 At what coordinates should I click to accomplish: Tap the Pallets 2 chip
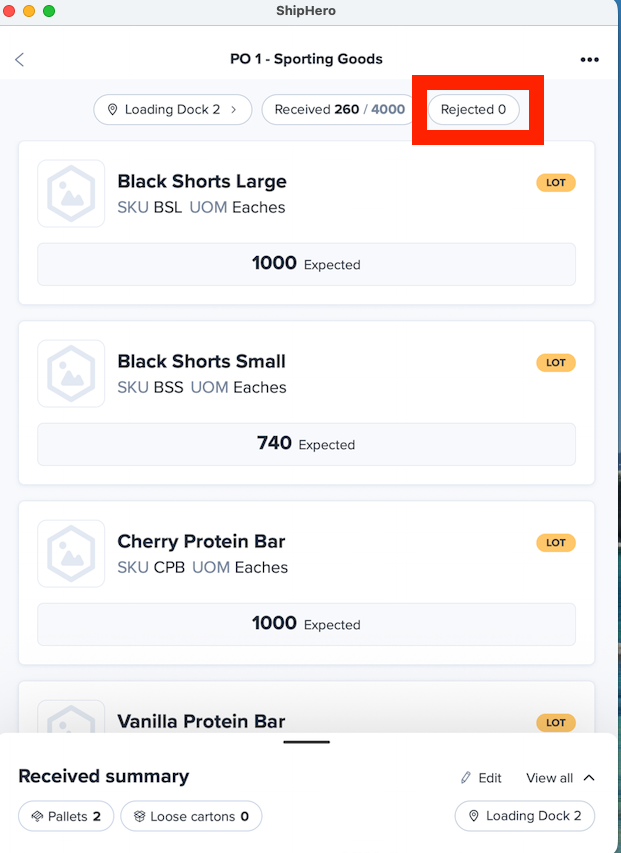click(x=66, y=816)
